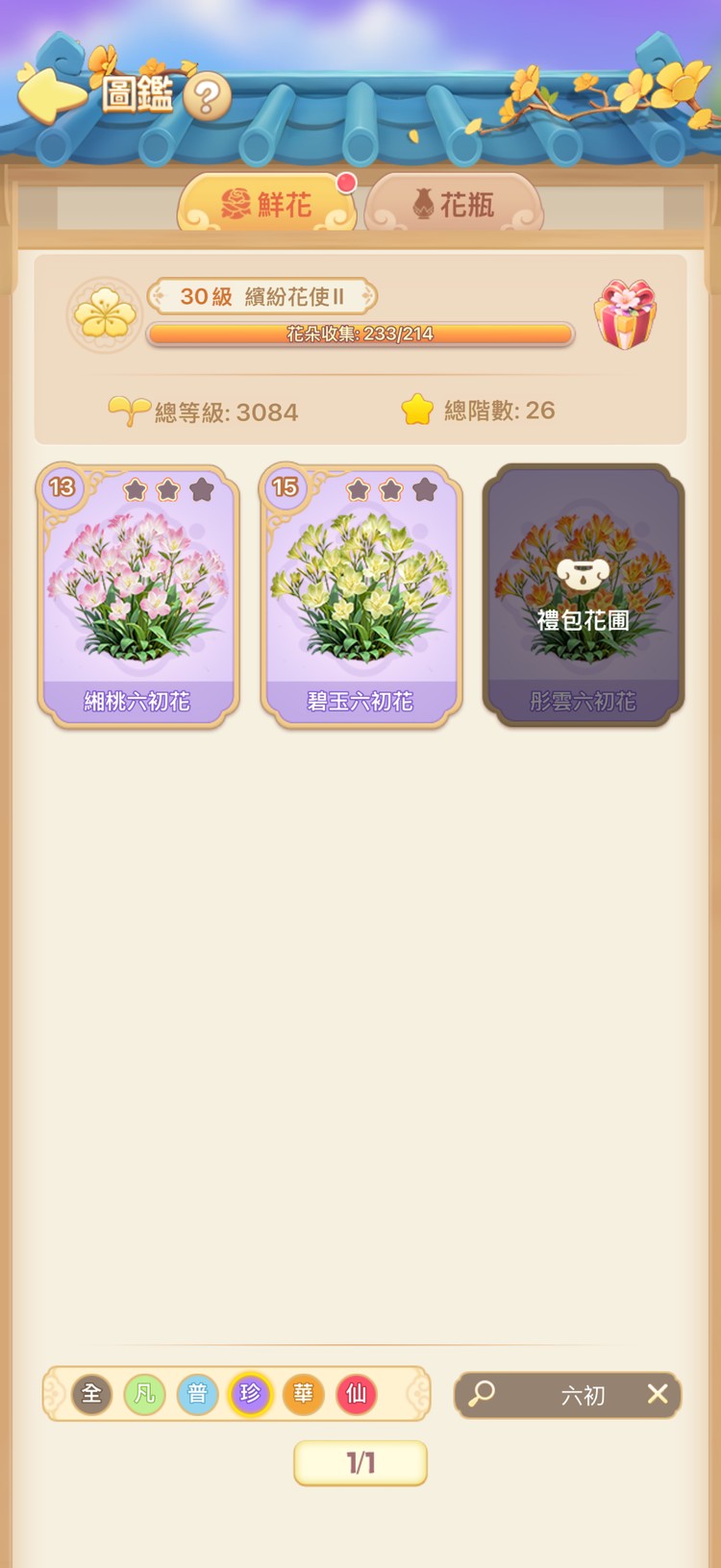Filter by 凡 rarity

point(145,1394)
